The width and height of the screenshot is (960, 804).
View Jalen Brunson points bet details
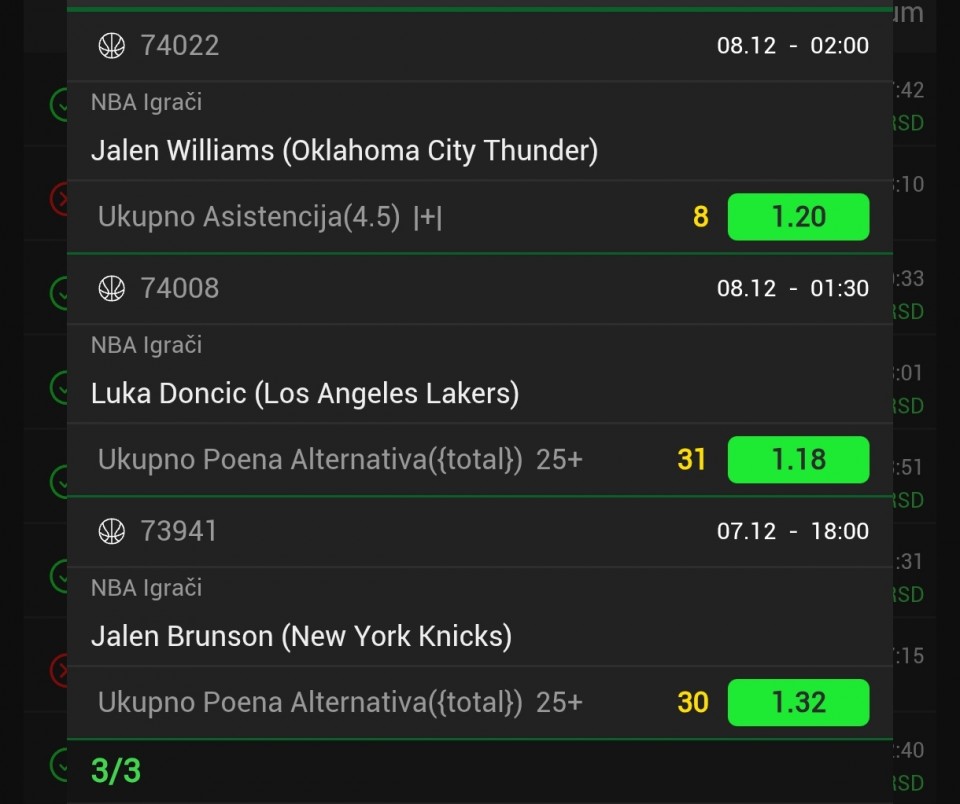point(301,637)
